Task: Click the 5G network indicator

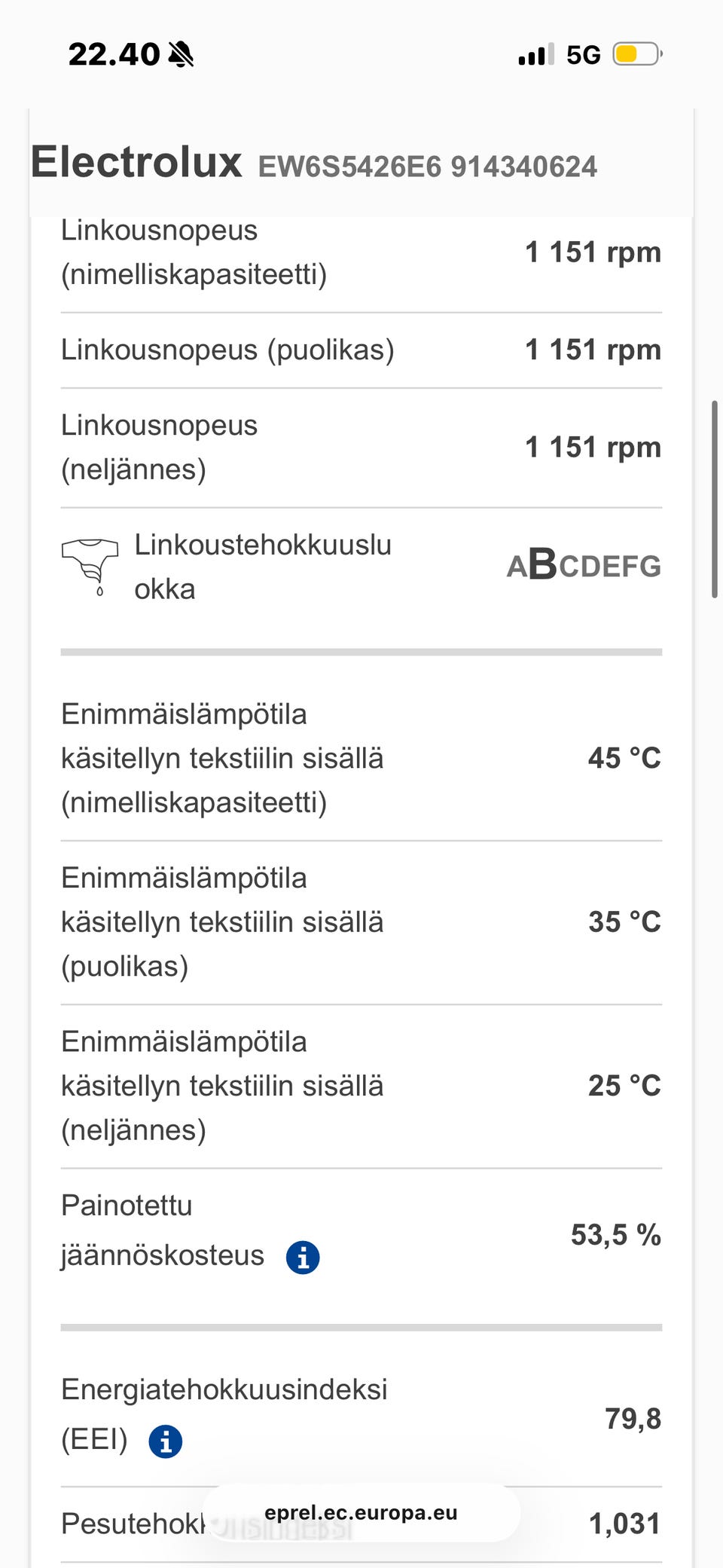Action: click(584, 53)
